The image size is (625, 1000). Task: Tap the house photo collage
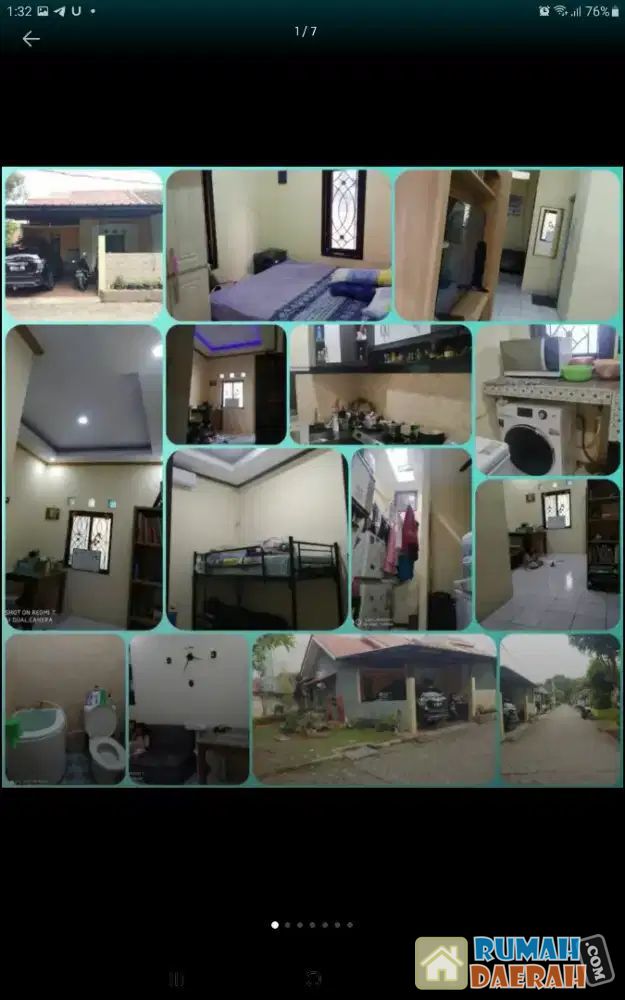coord(312,477)
